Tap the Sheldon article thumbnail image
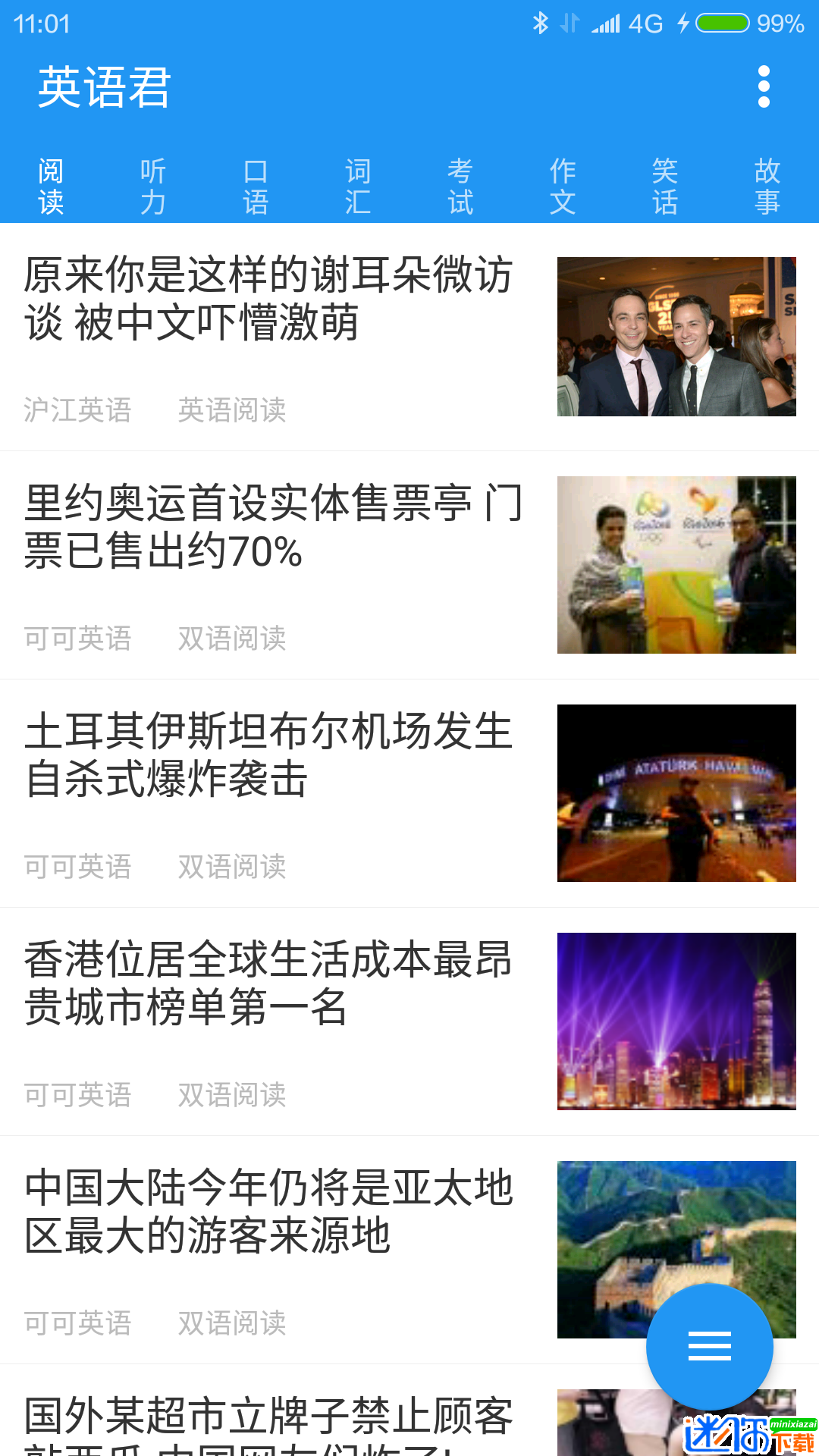819x1456 pixels. (677, 337)
